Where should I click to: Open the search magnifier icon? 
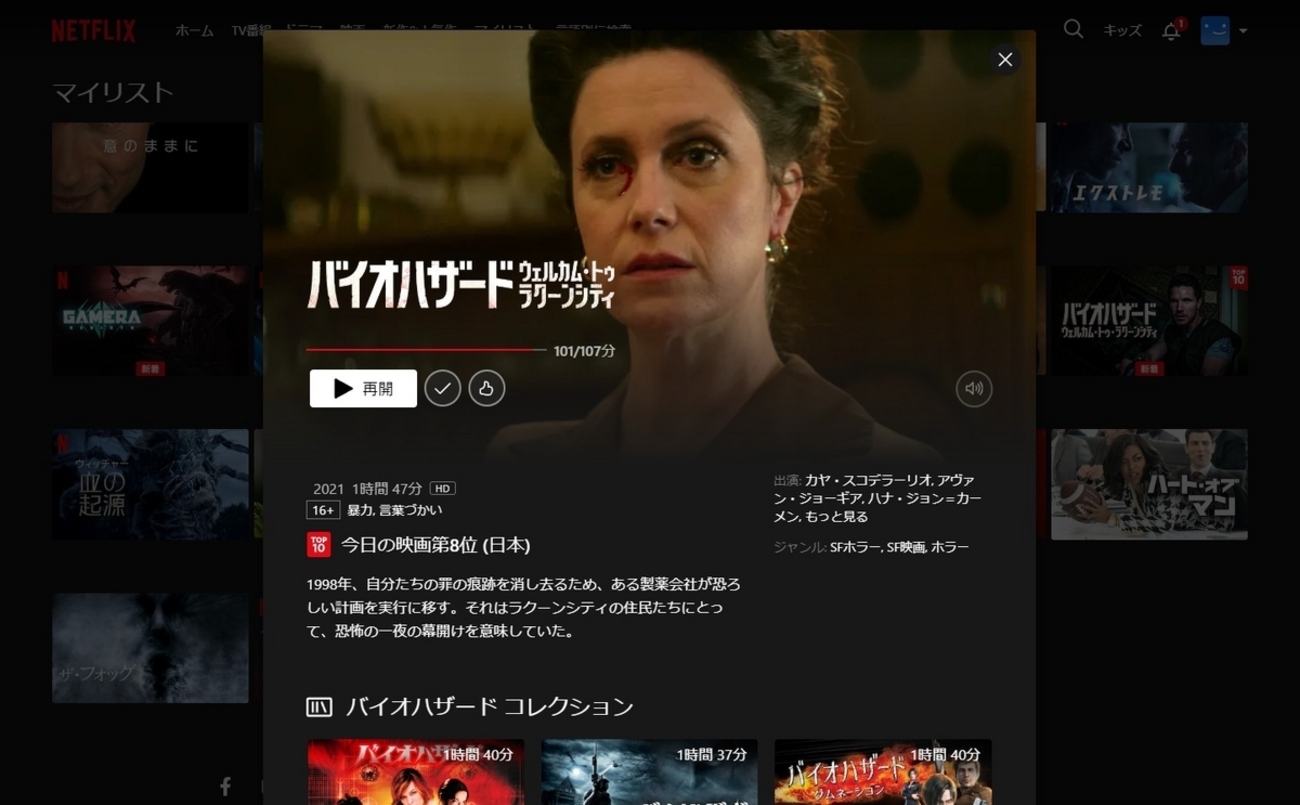1073,30
